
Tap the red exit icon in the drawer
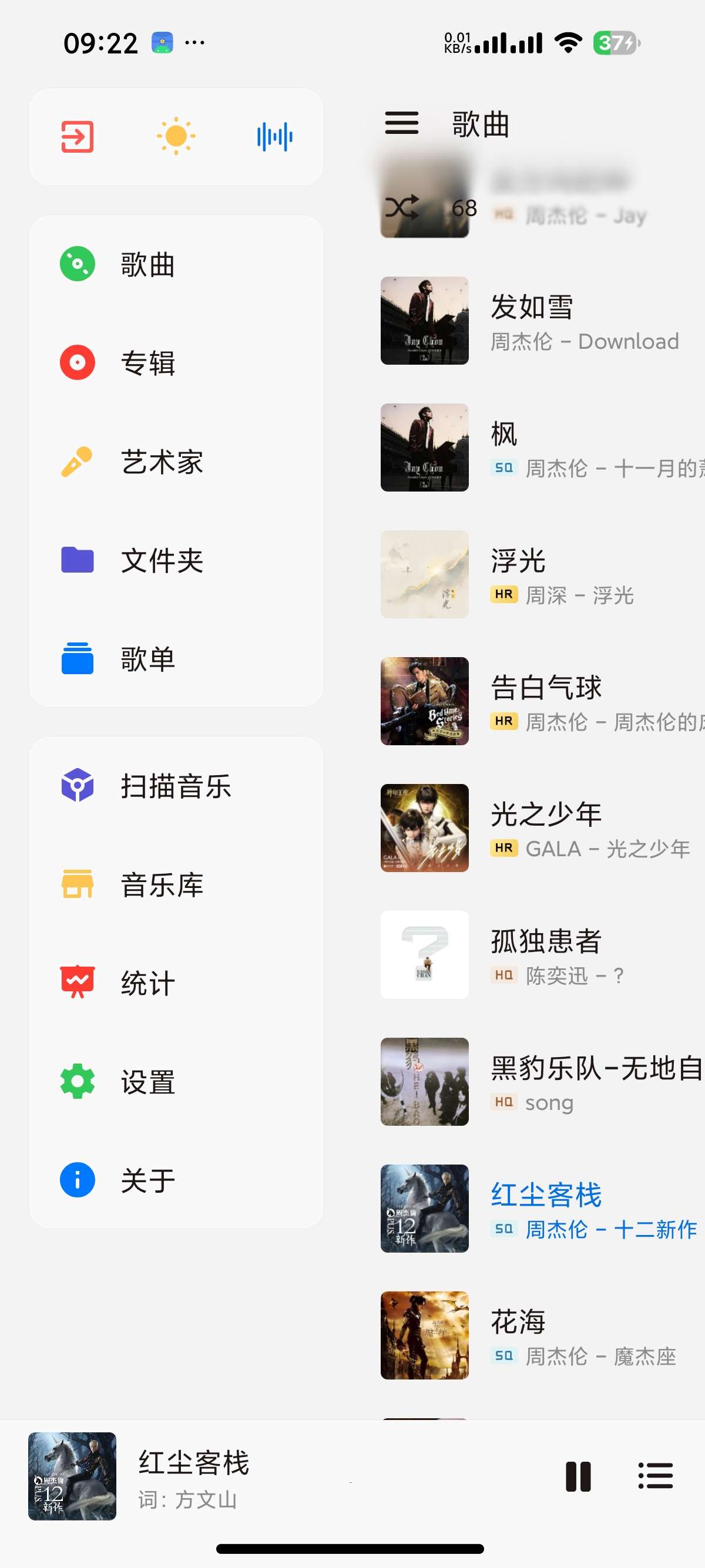tap(78, 136)
